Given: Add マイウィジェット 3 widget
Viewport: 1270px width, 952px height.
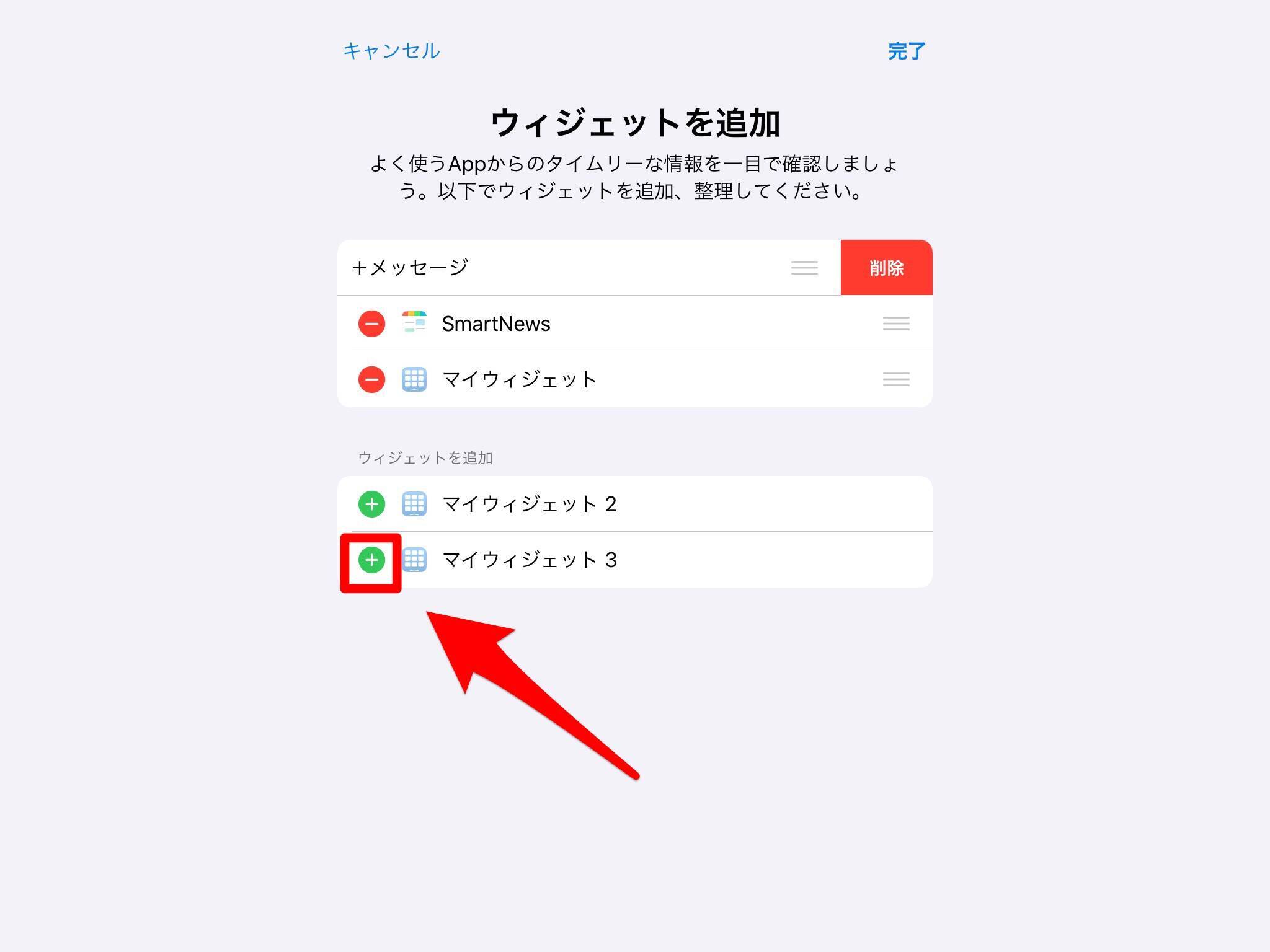Looking at the screenshot, I should (371, 560).
